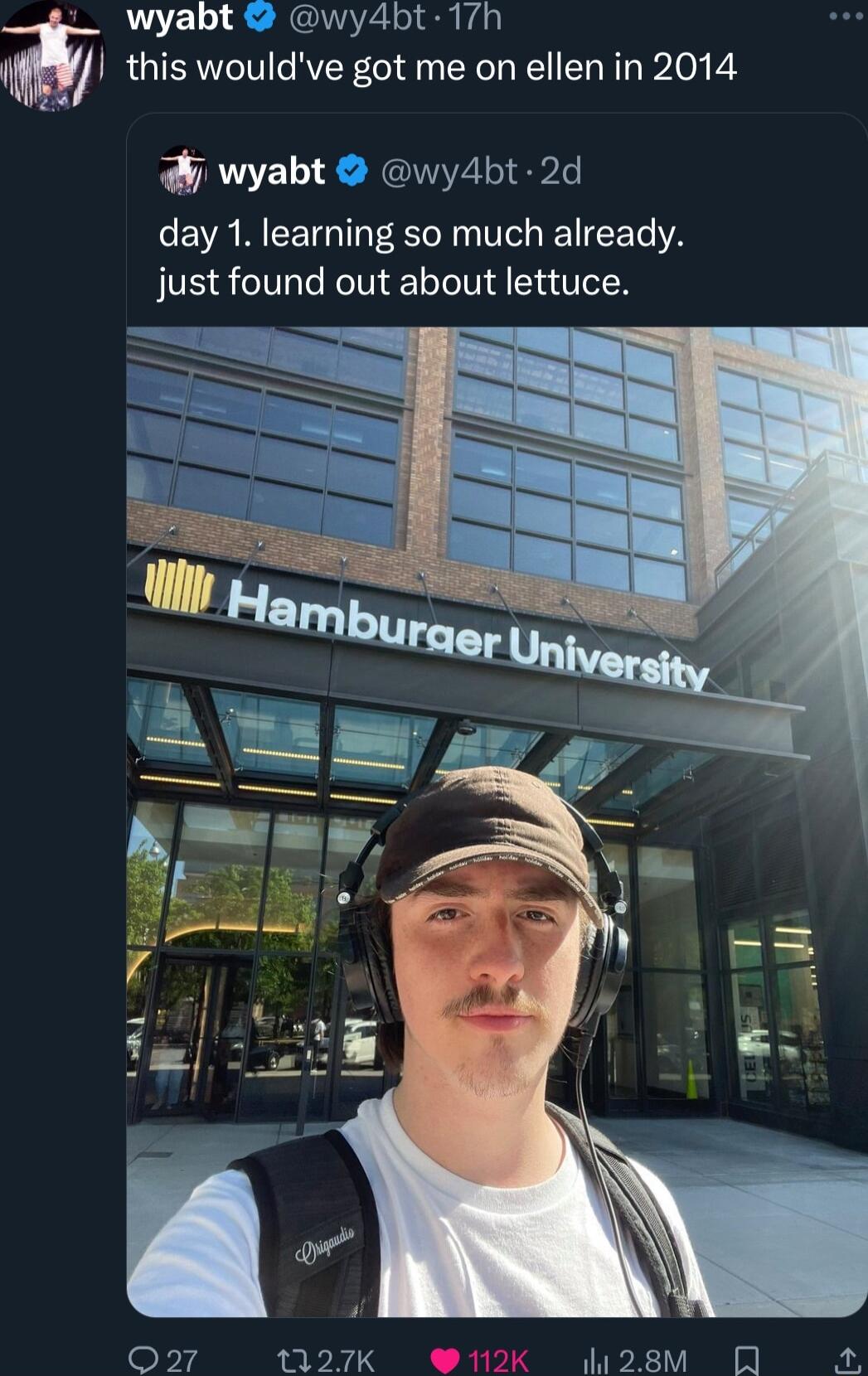
Task: Open the @wy4bt handle on the main post
Action: click(x=355, y=17)
